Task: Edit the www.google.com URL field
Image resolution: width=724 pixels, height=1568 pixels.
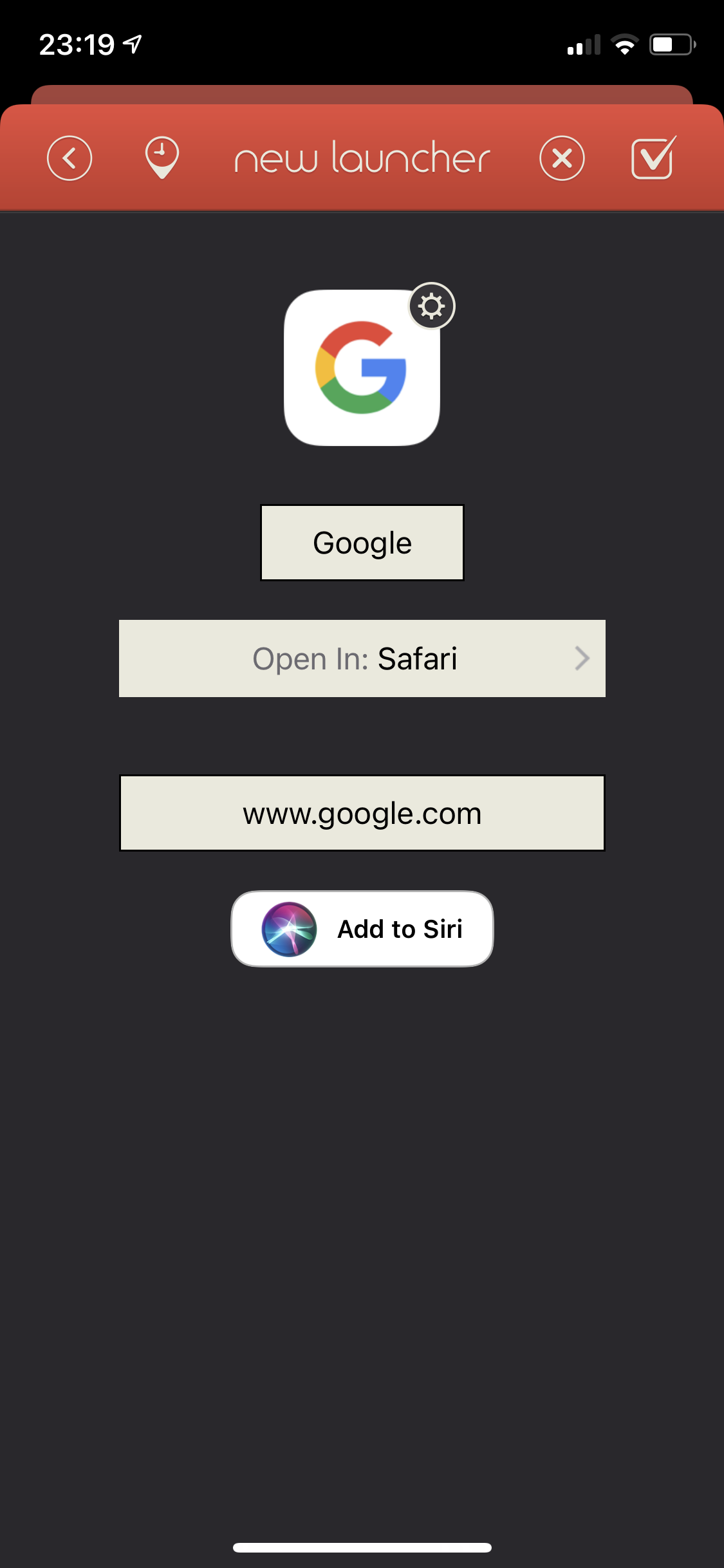Action: pos(362,813)
